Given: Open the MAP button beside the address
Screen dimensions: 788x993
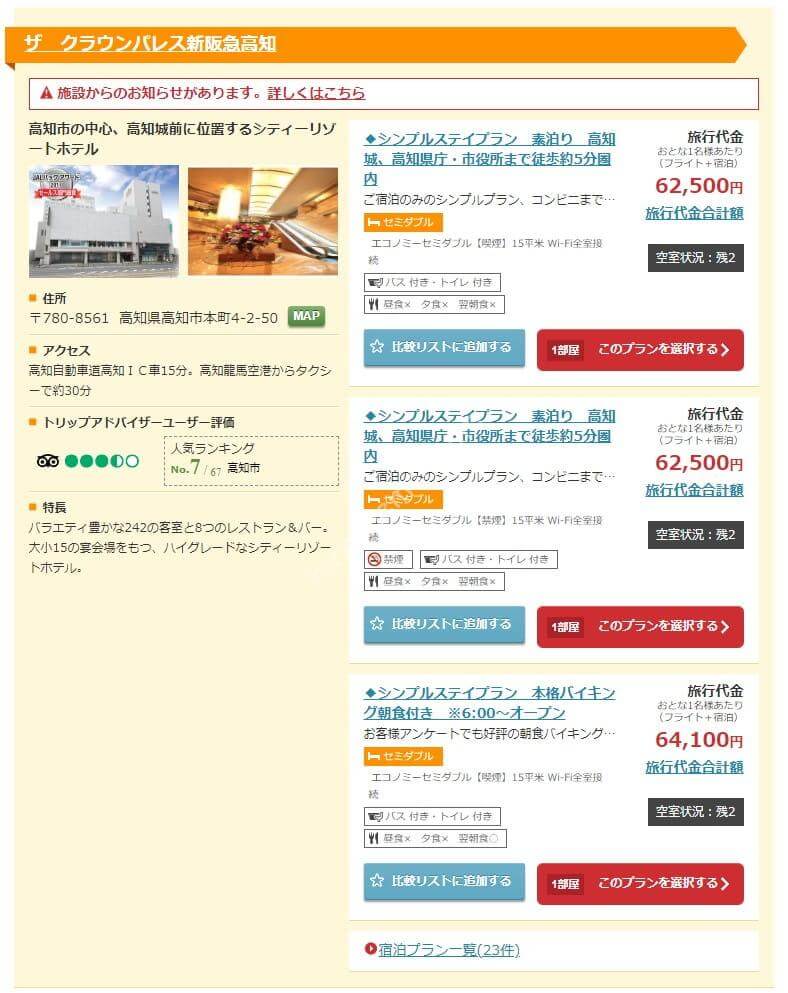Looking at the screenshot, I should click(x=307, y=317).
